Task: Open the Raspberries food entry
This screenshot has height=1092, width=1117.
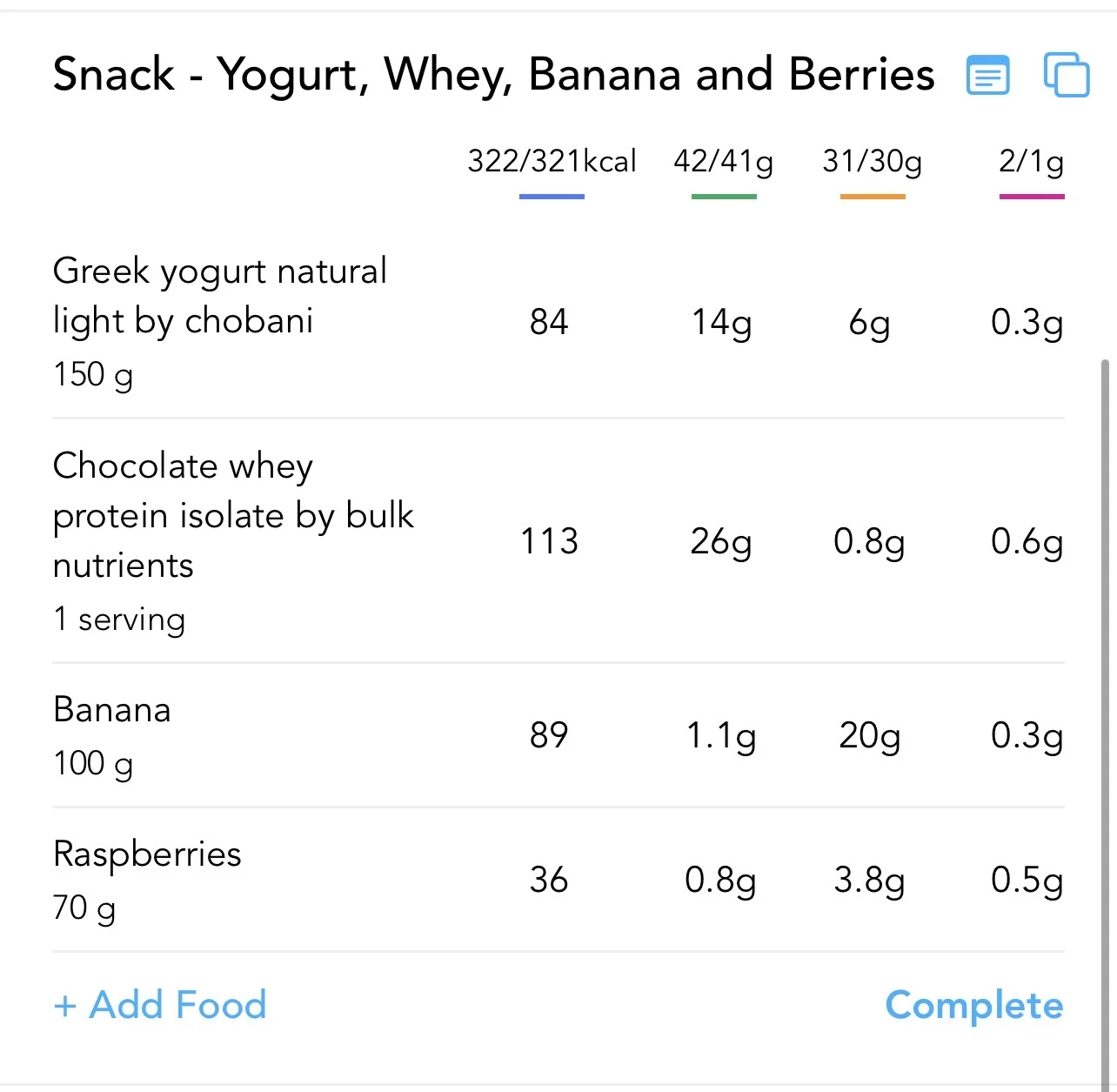Action: 558,880
